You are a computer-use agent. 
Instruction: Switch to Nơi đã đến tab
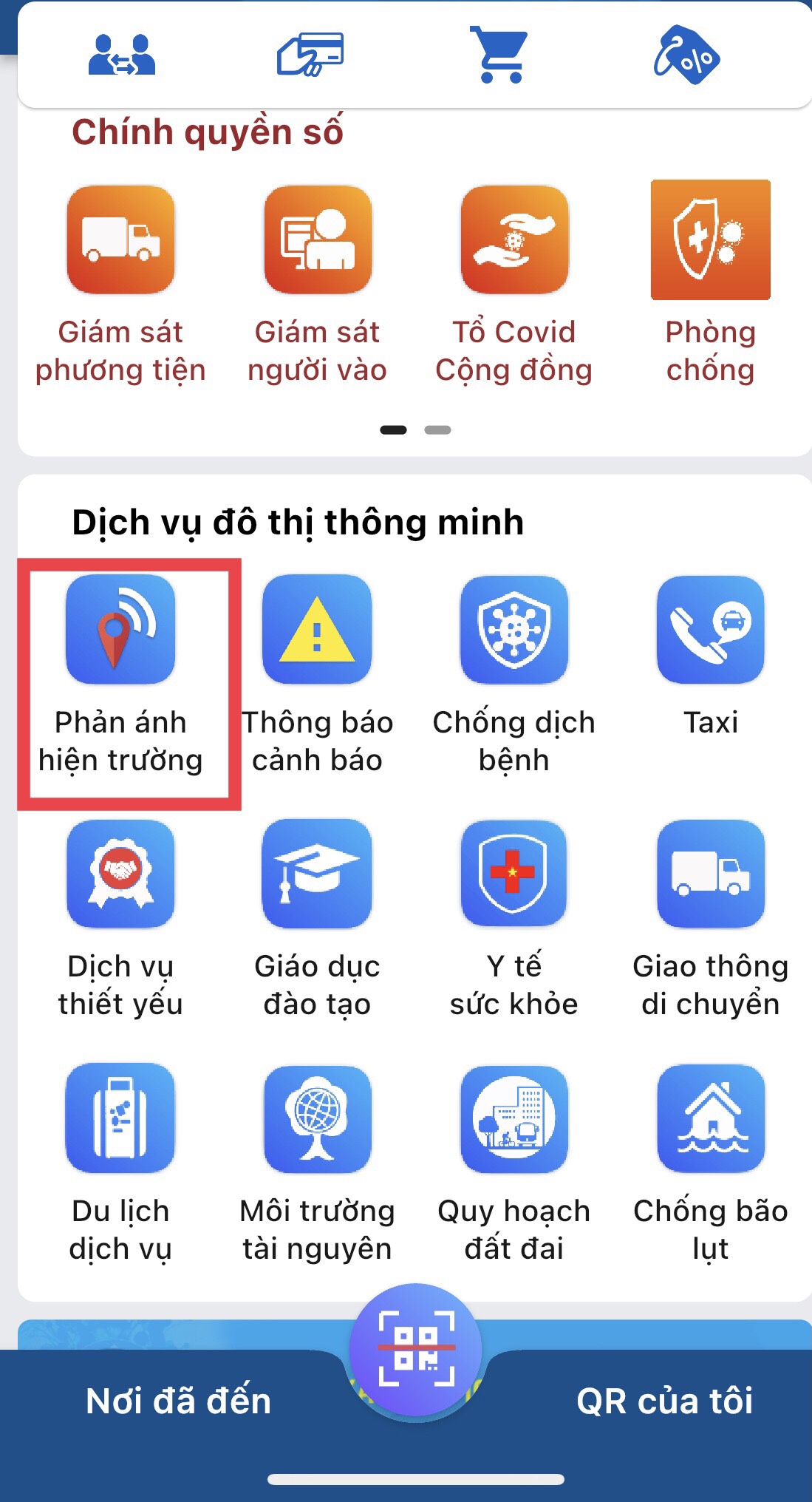(x=178, y=1401)
